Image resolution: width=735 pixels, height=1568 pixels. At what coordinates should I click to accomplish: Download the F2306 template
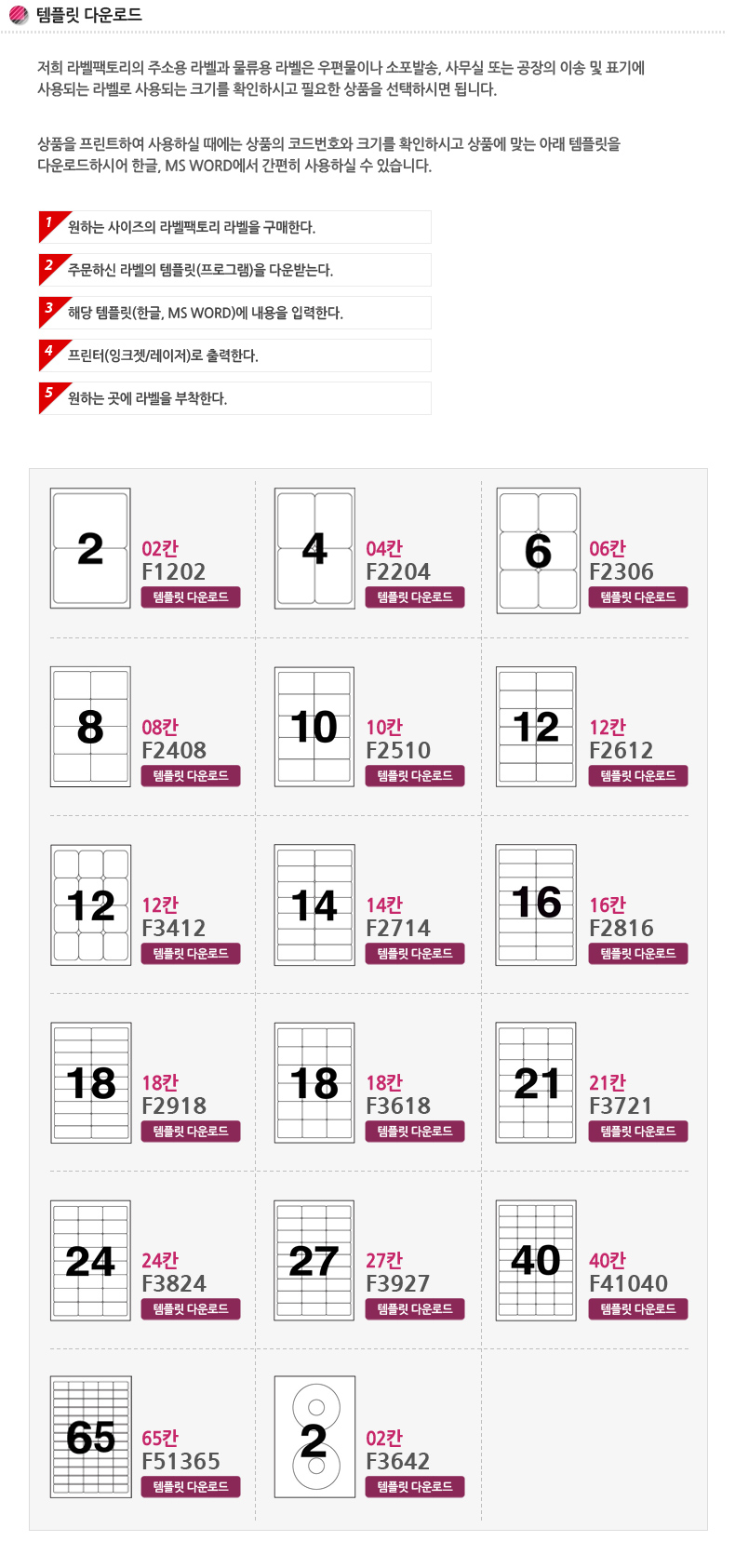[x=638, y=597]
